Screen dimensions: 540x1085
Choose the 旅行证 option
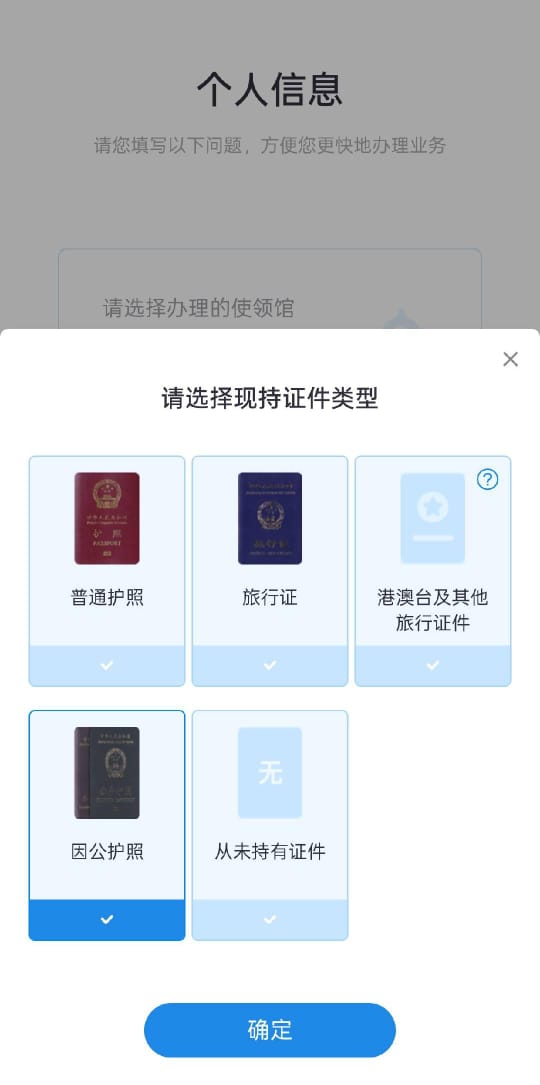tap(270, 571)
